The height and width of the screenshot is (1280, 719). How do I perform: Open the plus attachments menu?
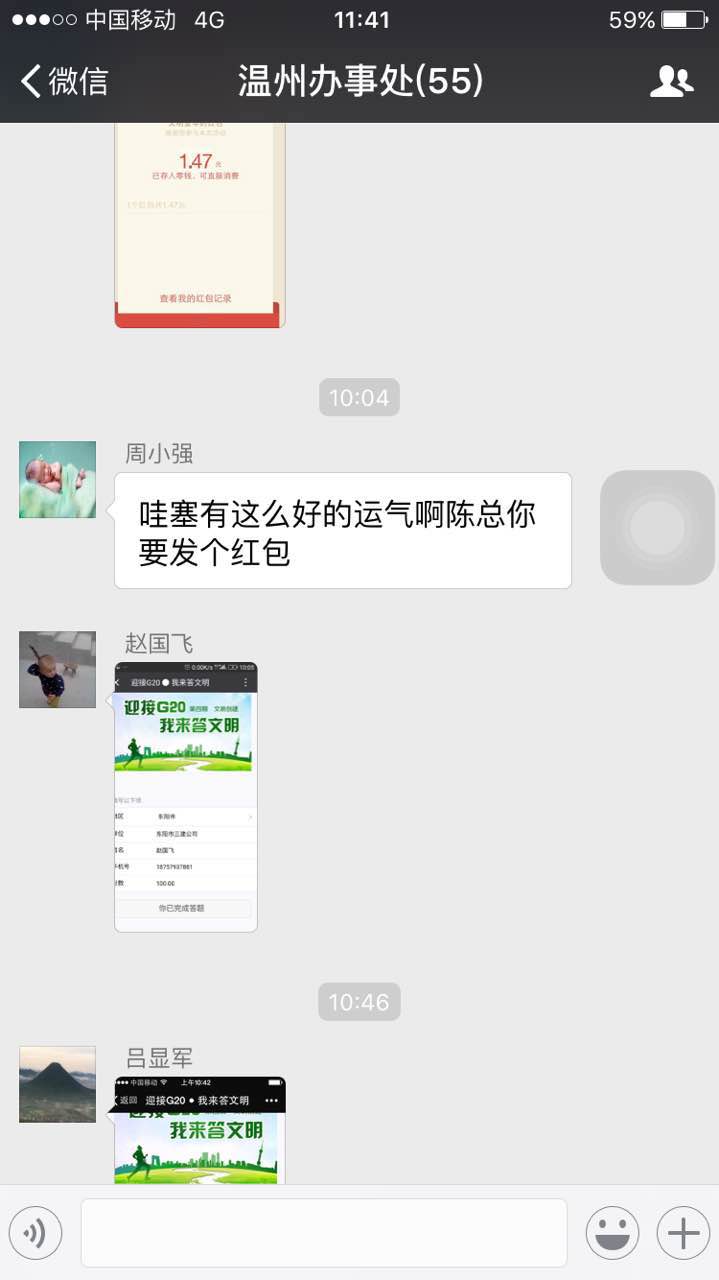(x=683, y=1233)
